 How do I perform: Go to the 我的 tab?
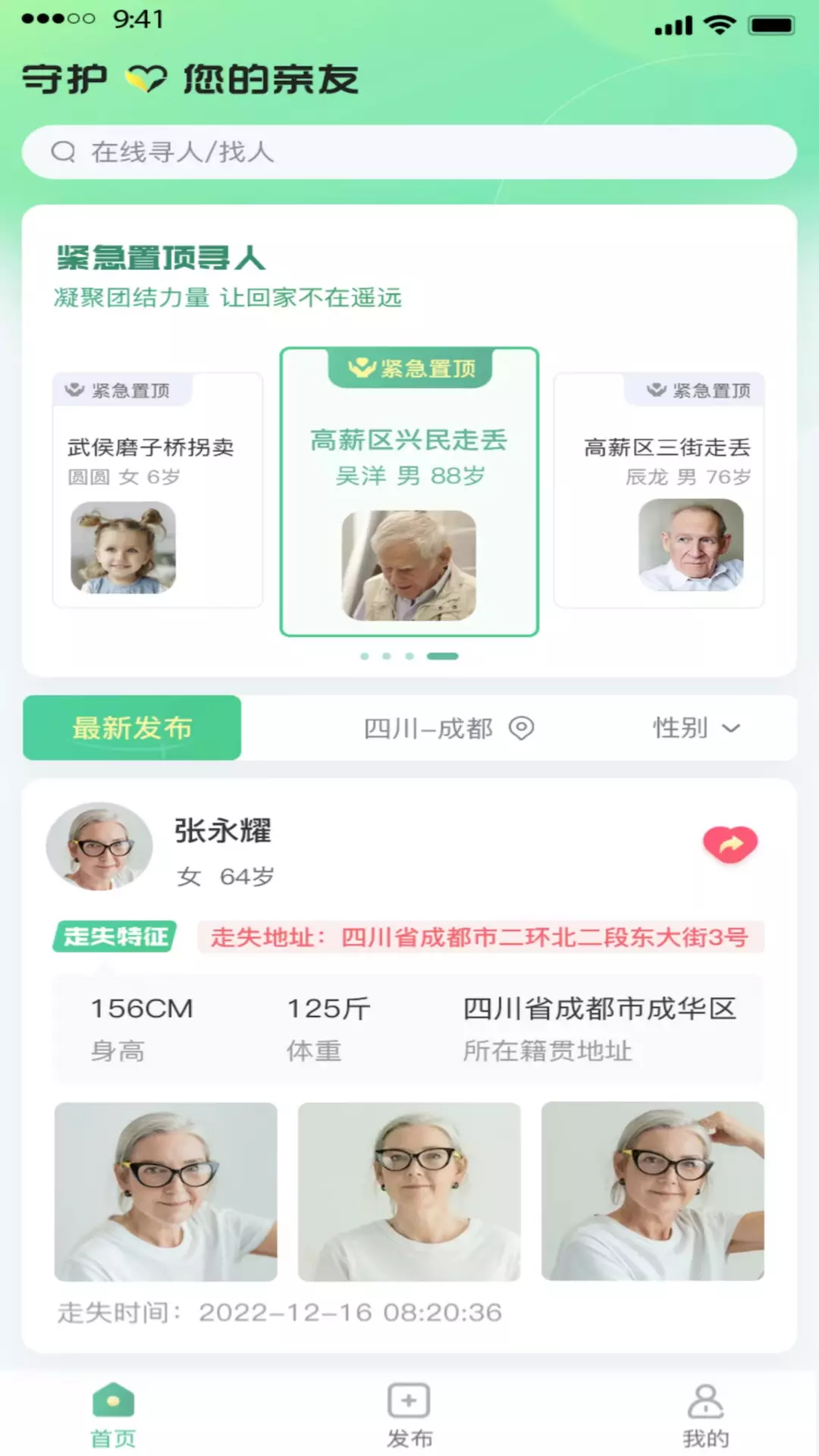(706, 1415)
